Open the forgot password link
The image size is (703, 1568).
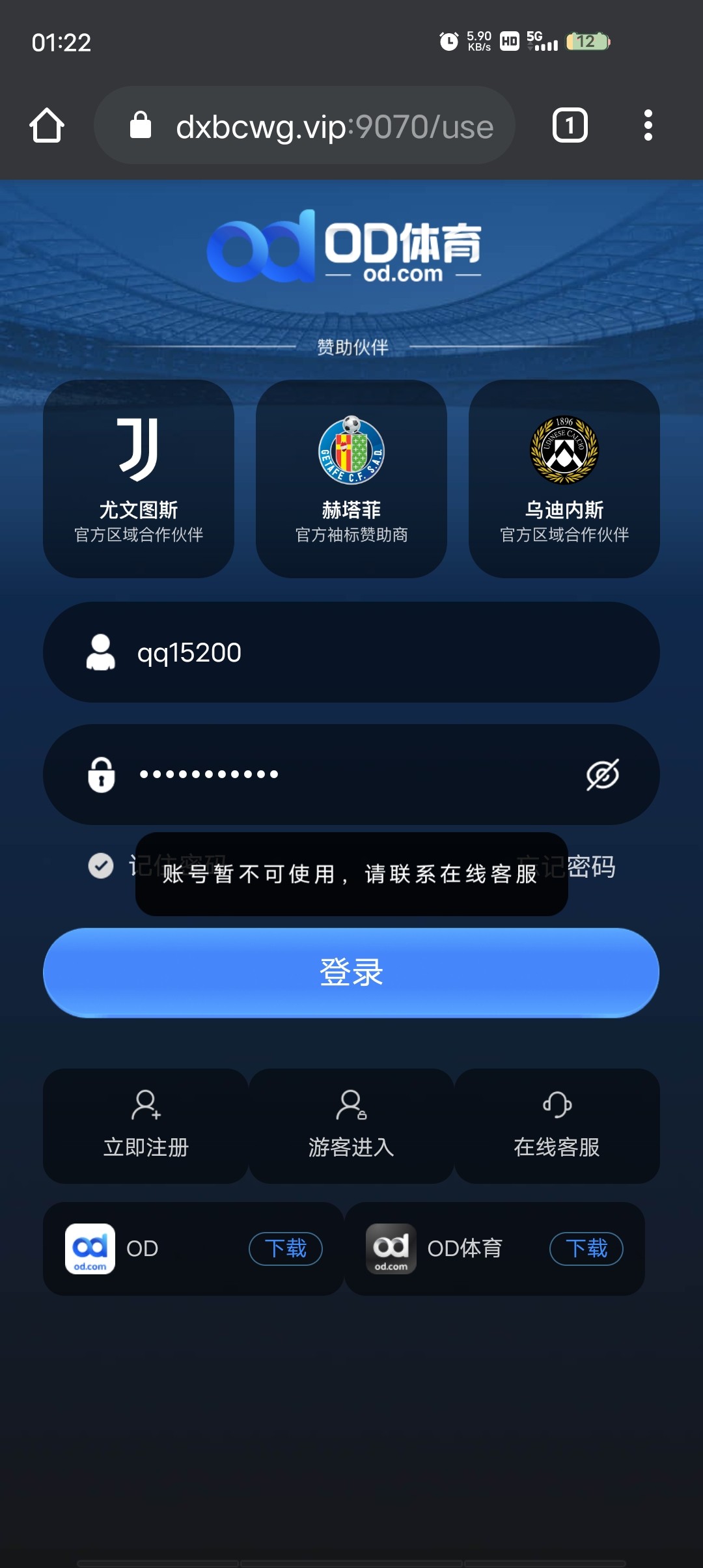click(590, 867)
